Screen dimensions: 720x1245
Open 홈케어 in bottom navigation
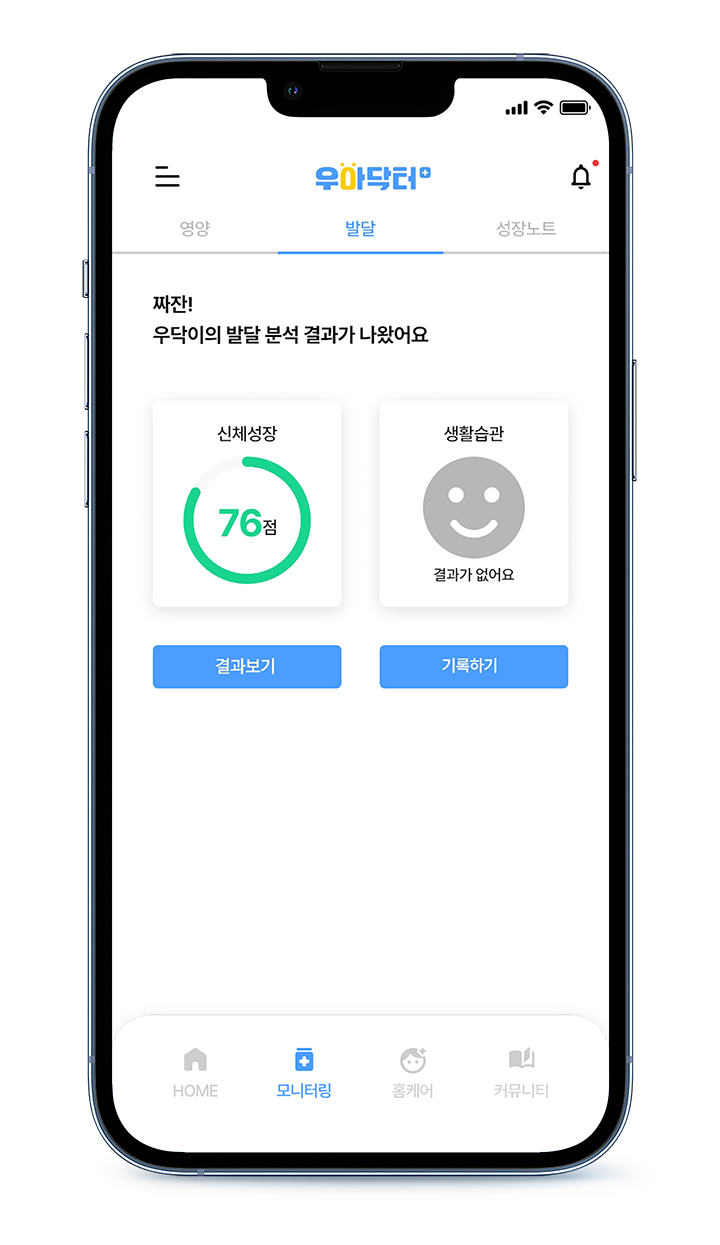point(413,1073)
